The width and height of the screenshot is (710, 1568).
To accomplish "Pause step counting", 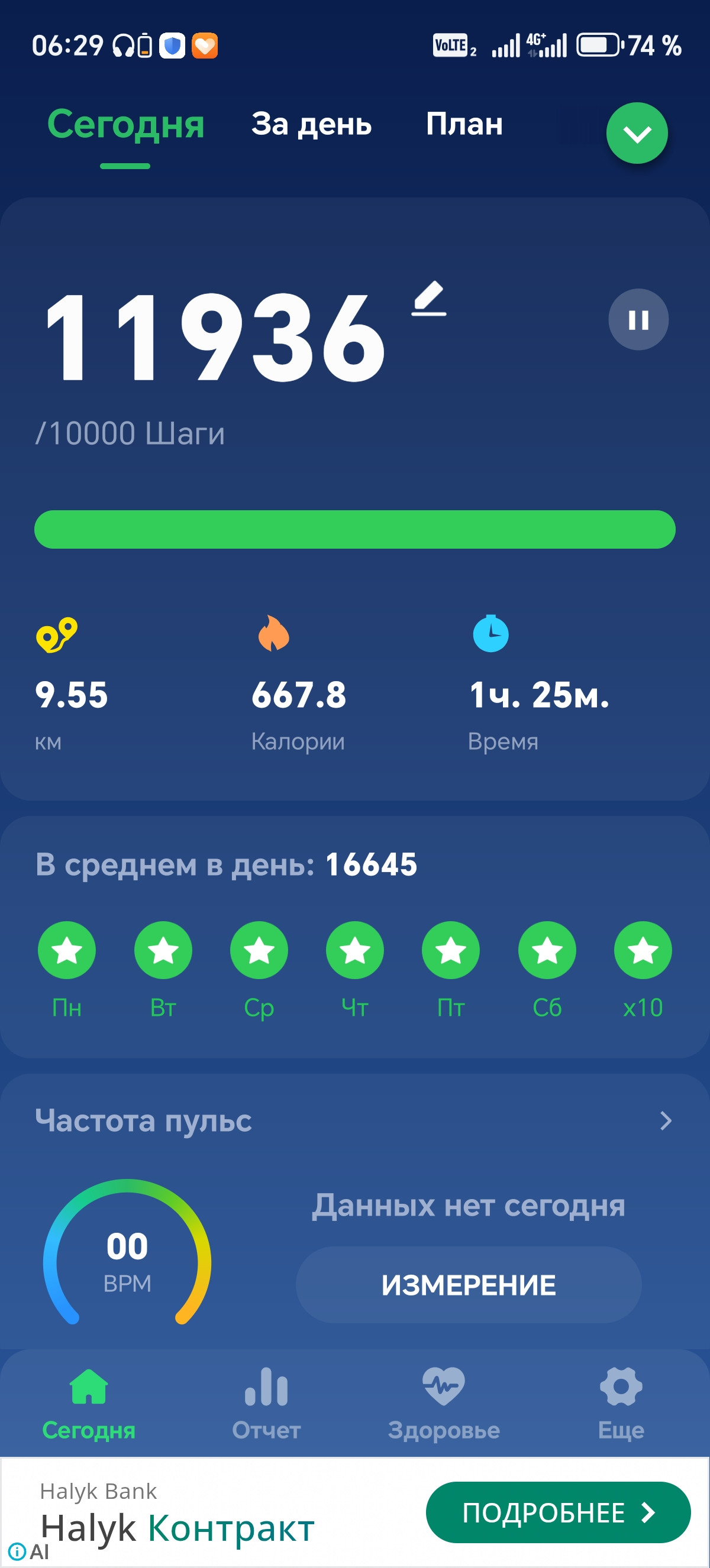I will click(x=638, y=319).
